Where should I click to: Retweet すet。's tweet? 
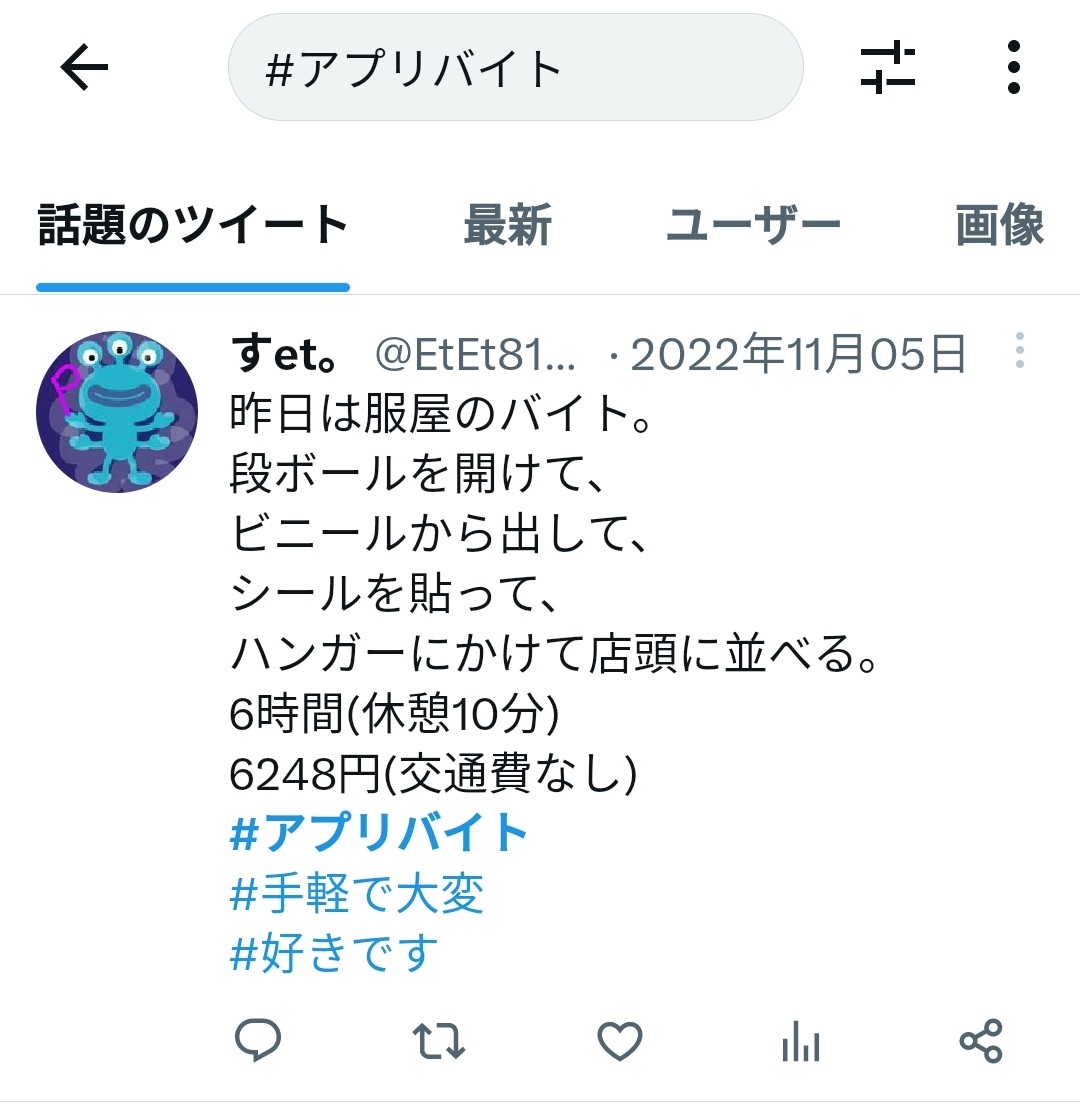439,1041
